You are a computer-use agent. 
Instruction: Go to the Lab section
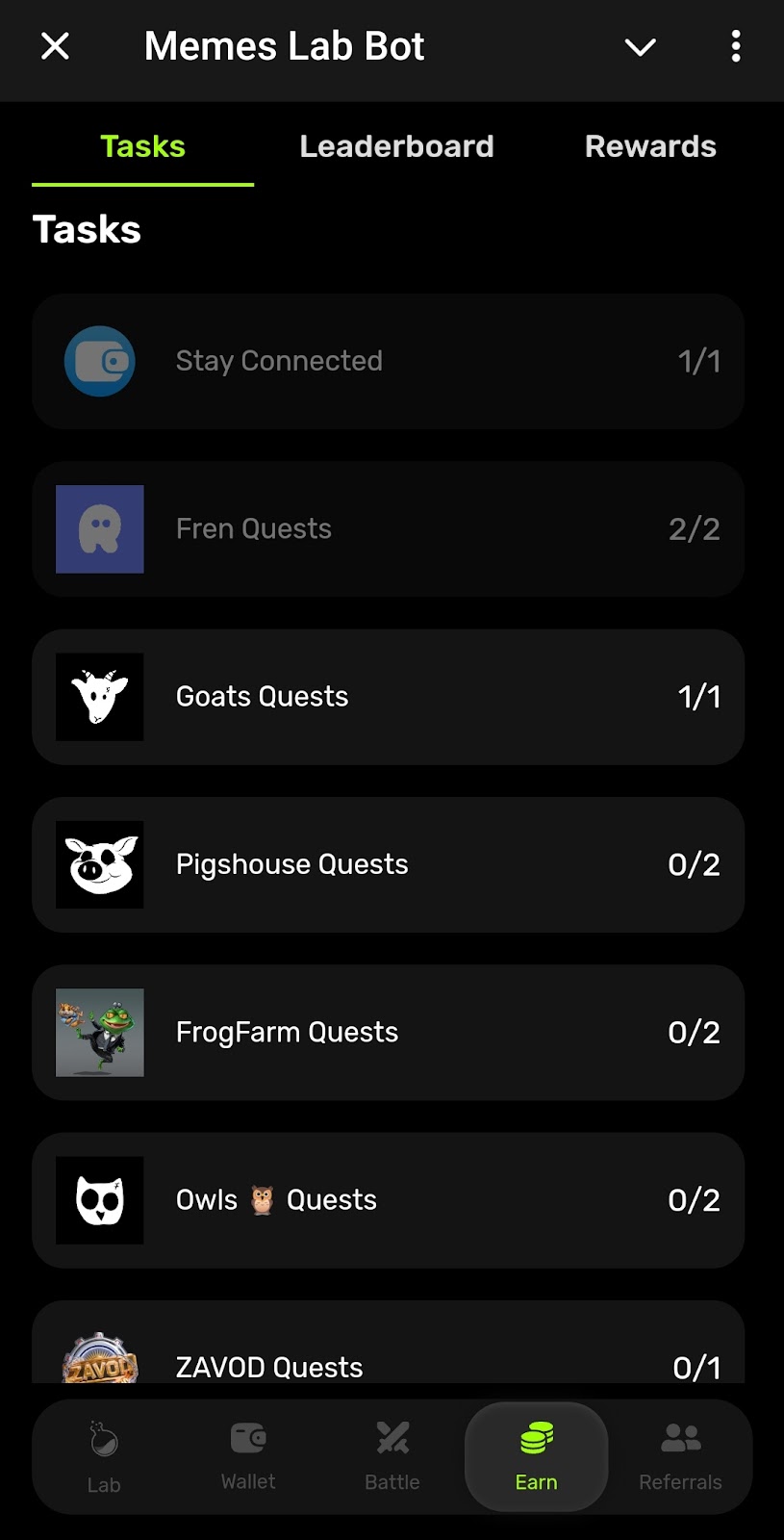pos(104,1457)
